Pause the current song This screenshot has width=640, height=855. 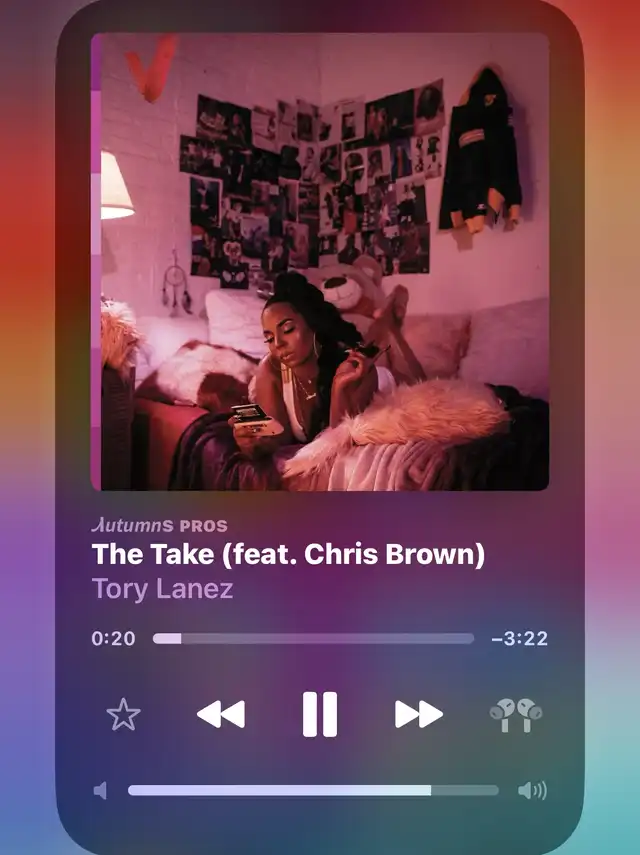320,714
